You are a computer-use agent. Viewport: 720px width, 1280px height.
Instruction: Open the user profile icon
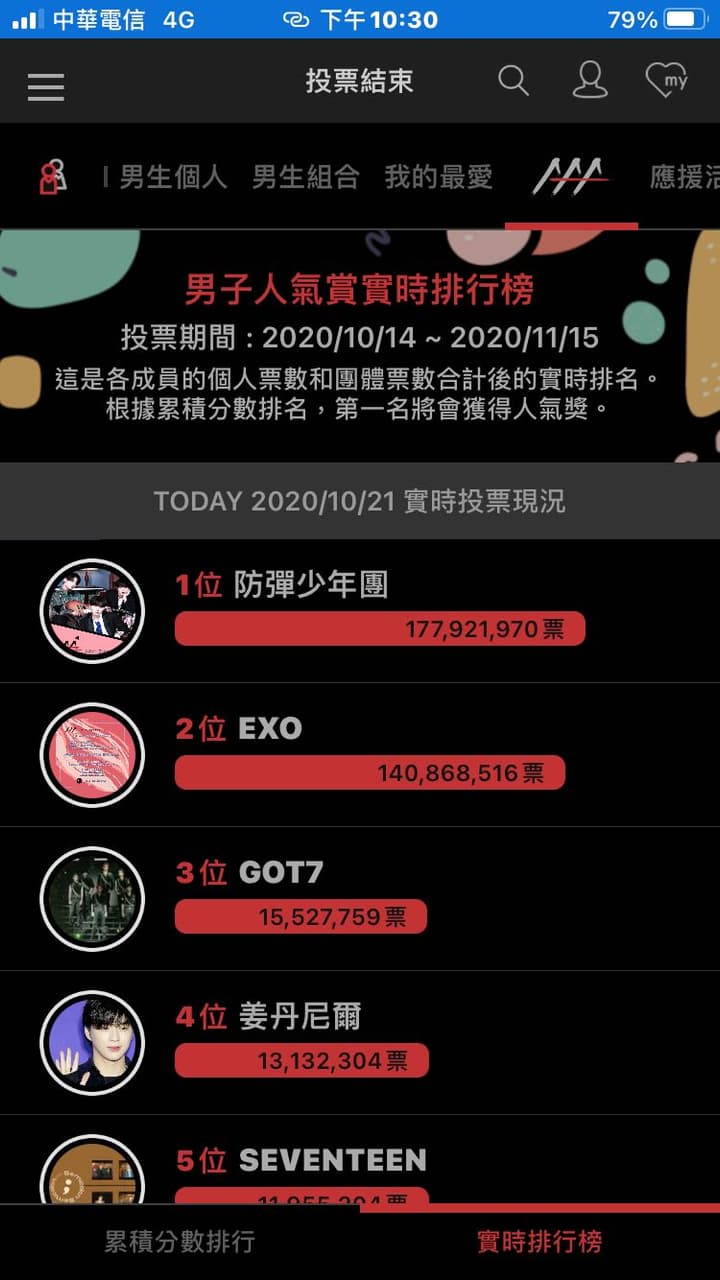pyautogui.click(x=590, y=81)
